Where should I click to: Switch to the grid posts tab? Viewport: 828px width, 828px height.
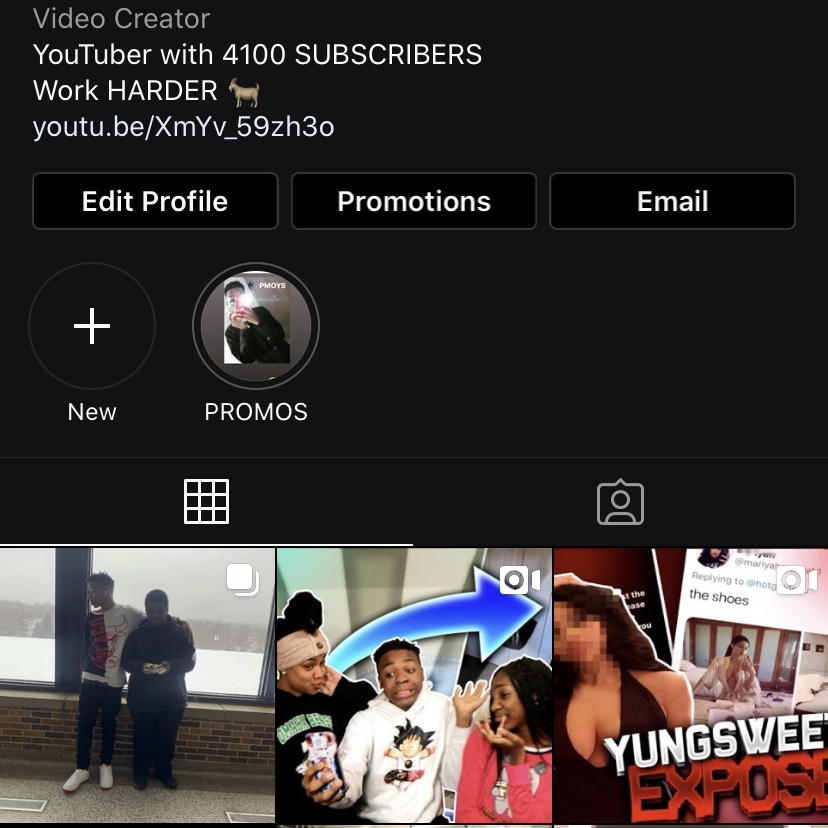(207, 501)
